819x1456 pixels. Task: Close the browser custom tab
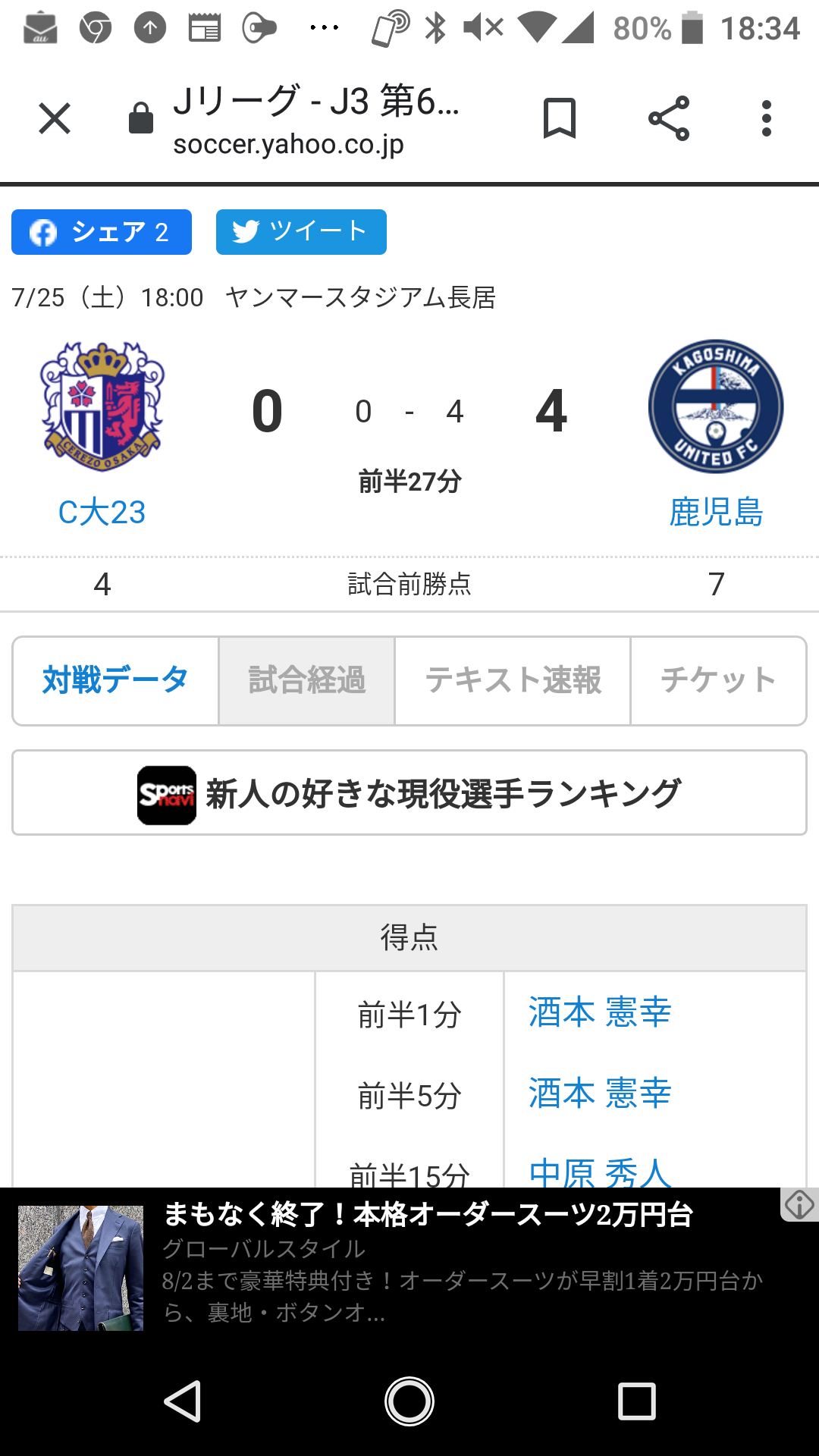[x=55, y=119]
